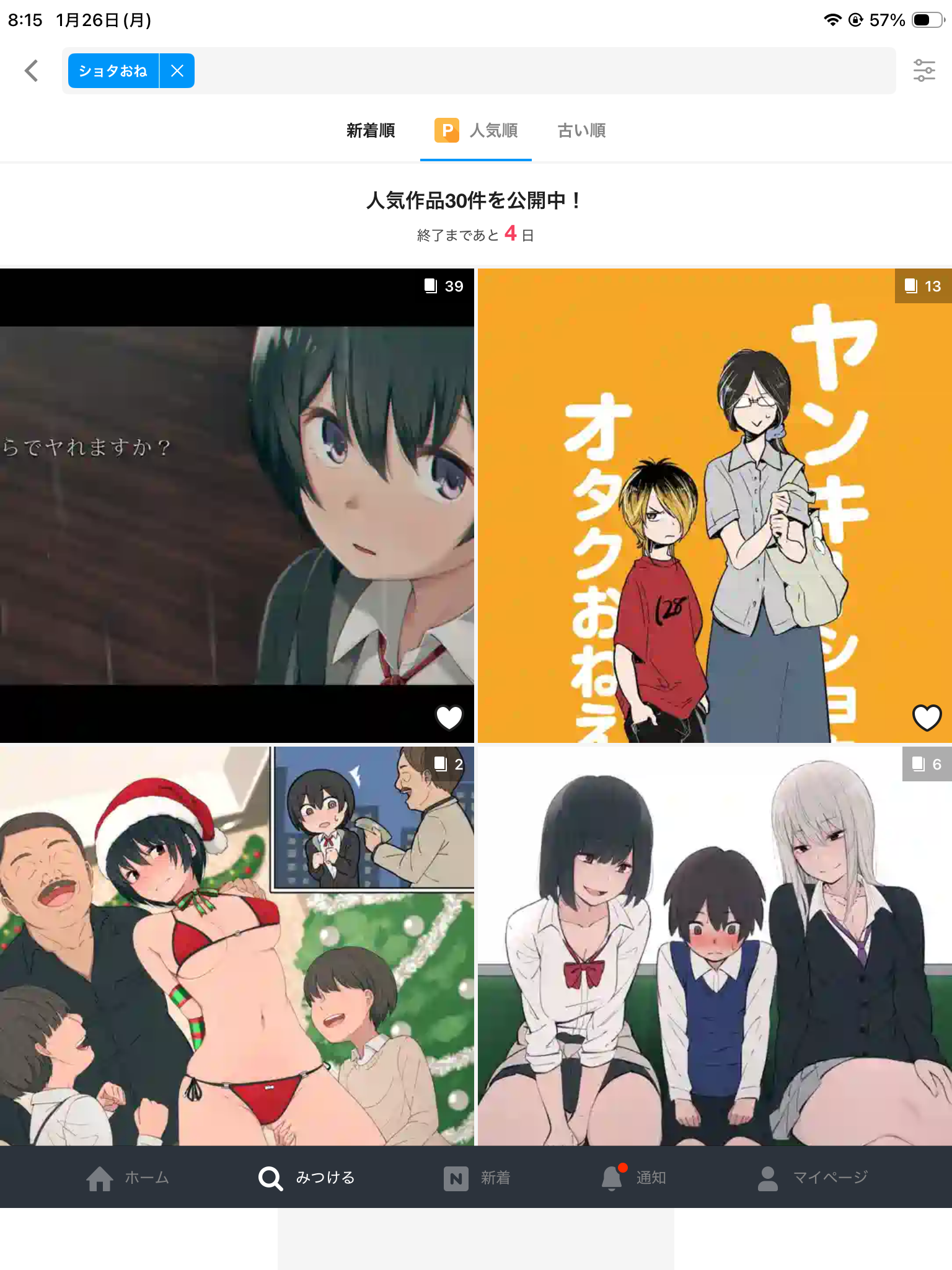Check the 通知 notifications tab
Viewport: 952px width, 1270px height.
pos(633,1178)
